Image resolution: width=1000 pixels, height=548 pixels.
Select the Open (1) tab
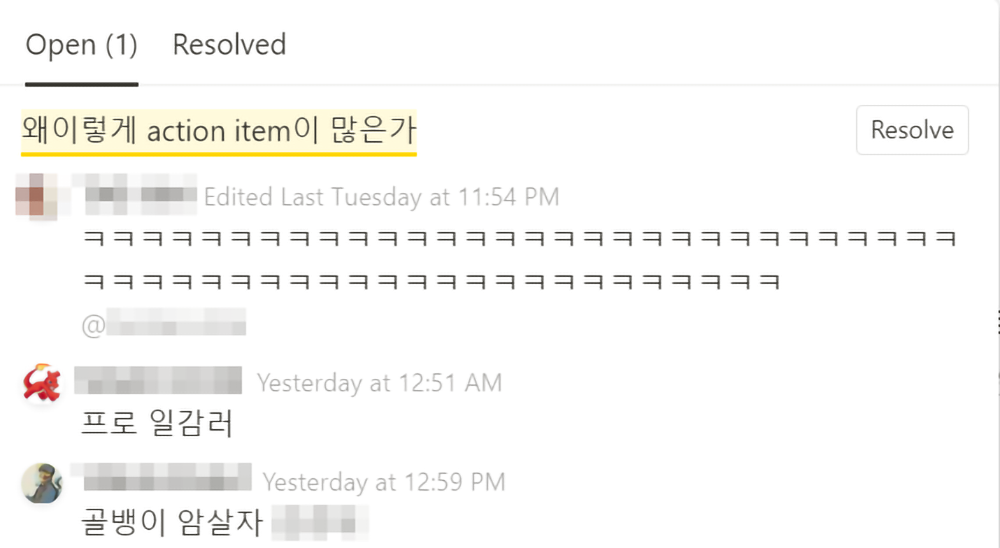coord(81,45)
